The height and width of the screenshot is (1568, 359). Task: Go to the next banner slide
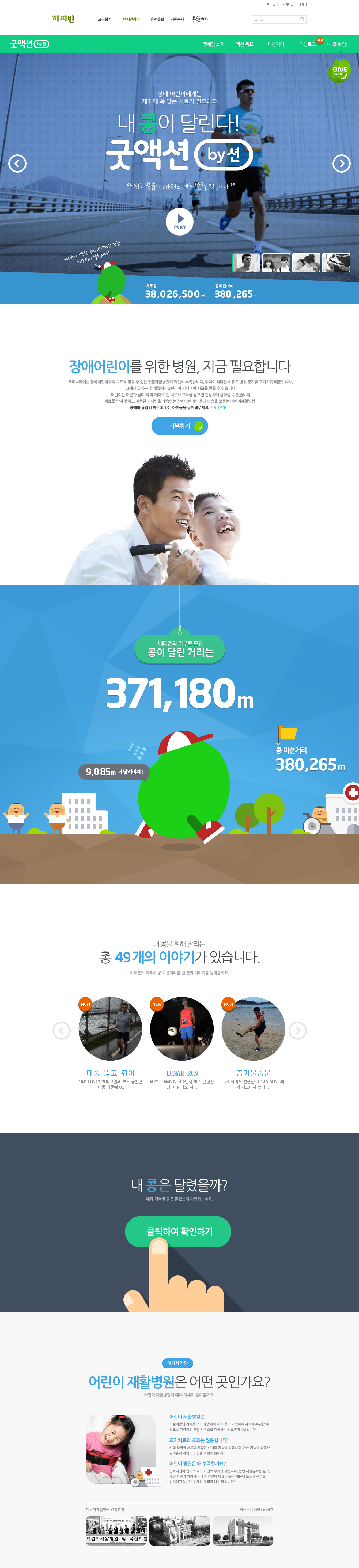click(x=341, y=163)
